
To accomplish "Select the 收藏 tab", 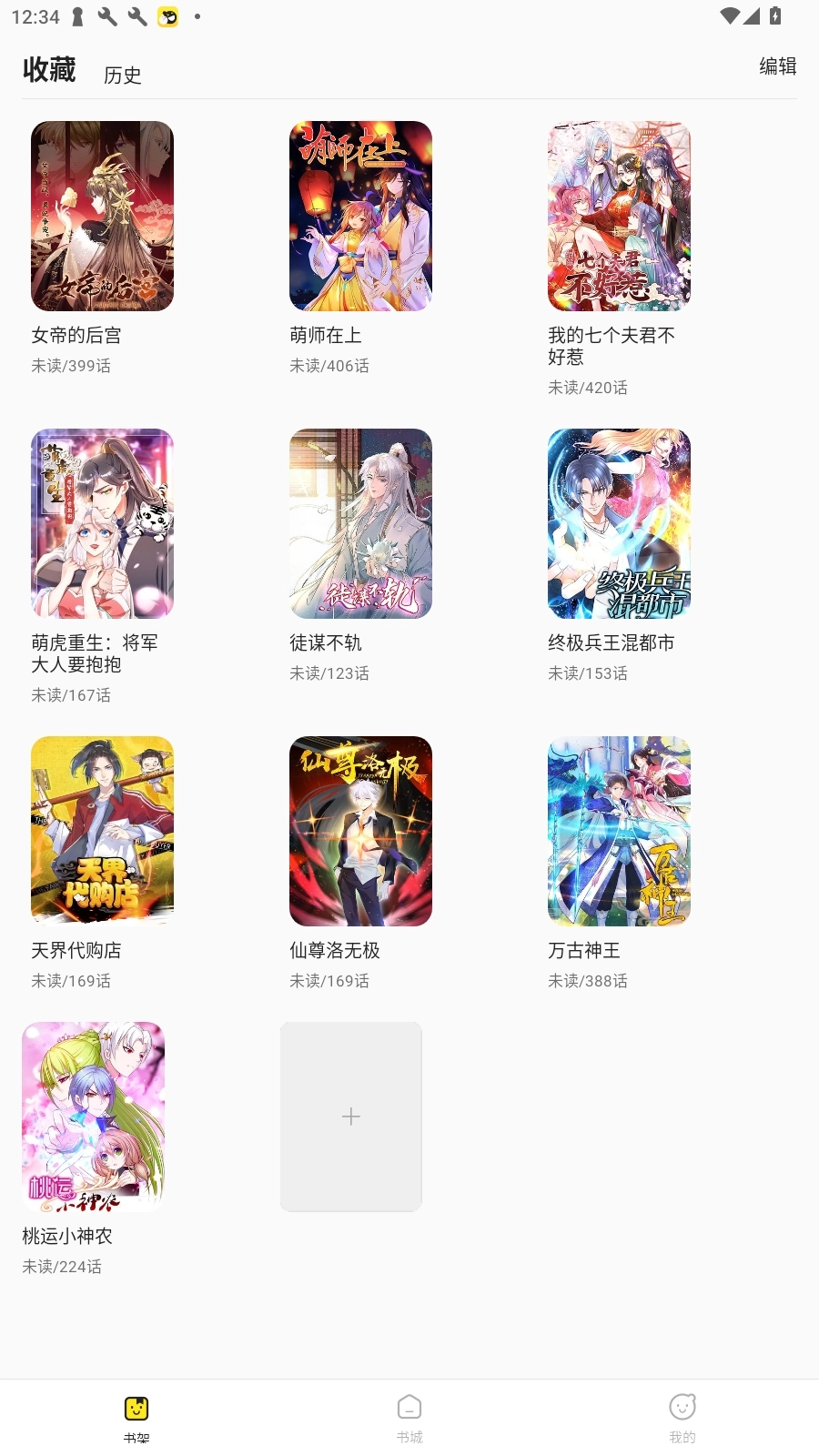I will pos(49,70).
